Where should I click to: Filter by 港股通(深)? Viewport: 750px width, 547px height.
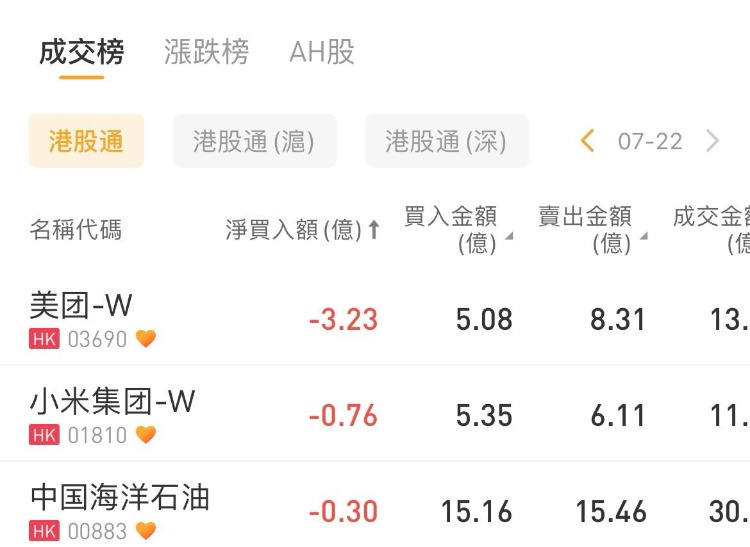click(x=446, y=141)
